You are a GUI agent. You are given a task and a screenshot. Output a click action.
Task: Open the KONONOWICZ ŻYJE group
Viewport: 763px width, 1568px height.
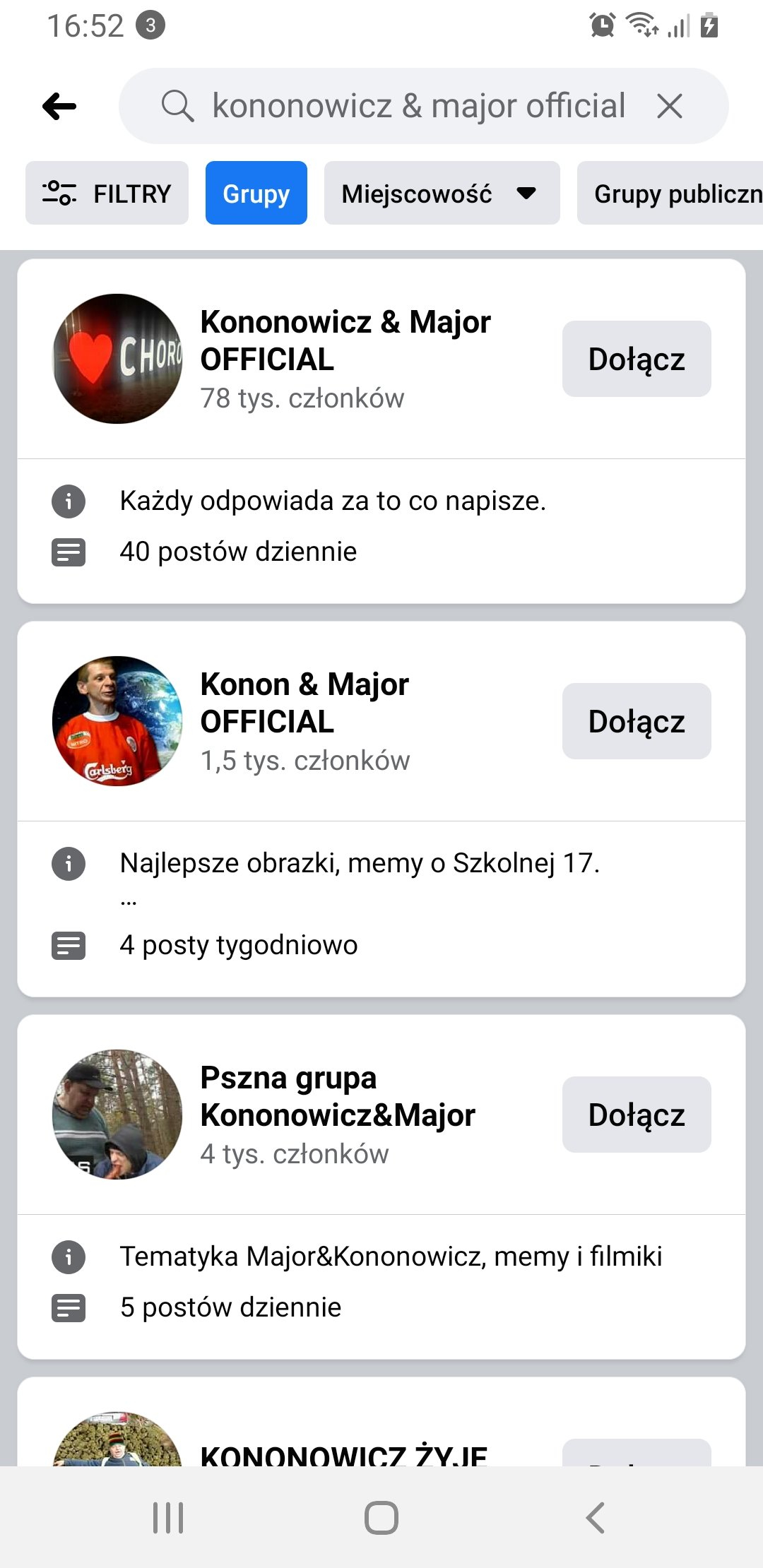(x=343, y=1454)
